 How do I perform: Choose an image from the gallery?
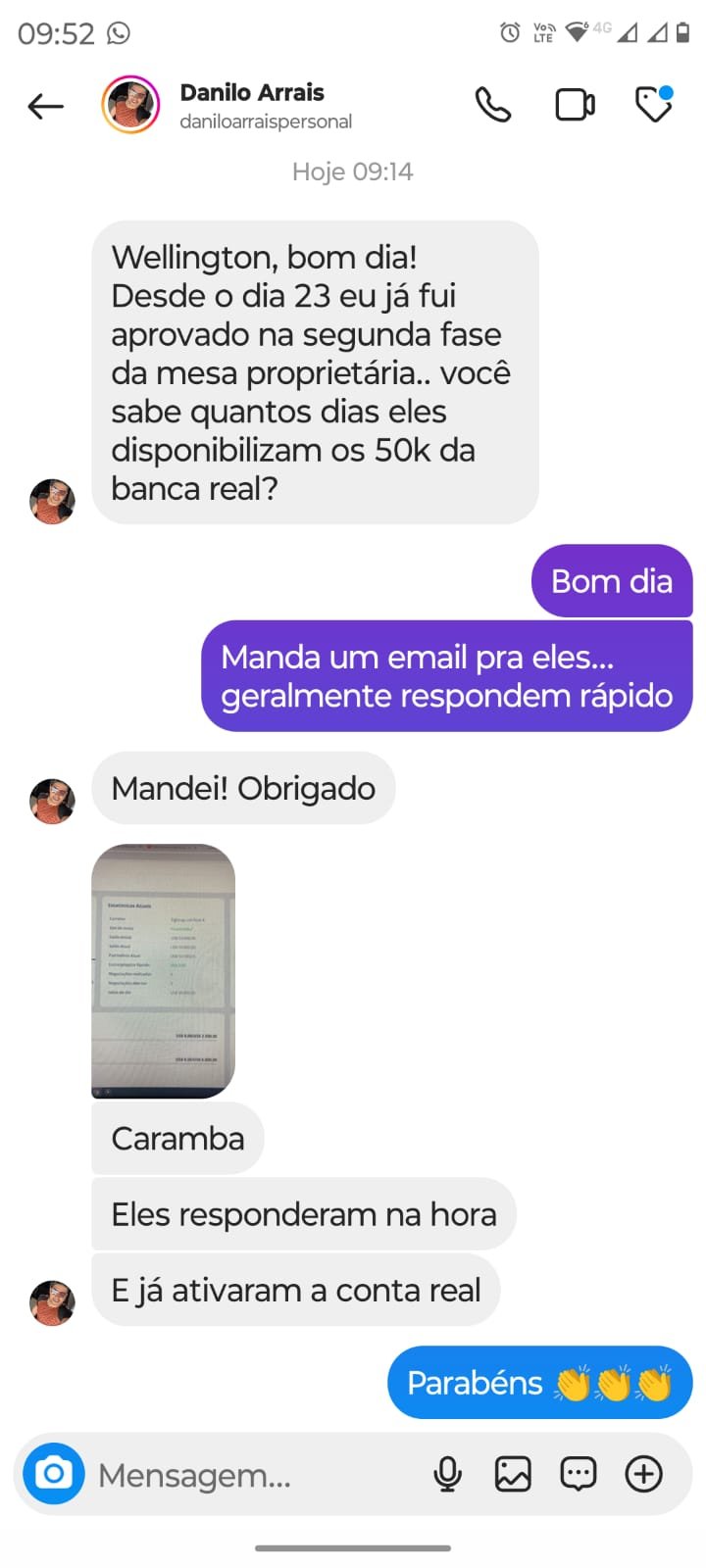[513, 1474]
